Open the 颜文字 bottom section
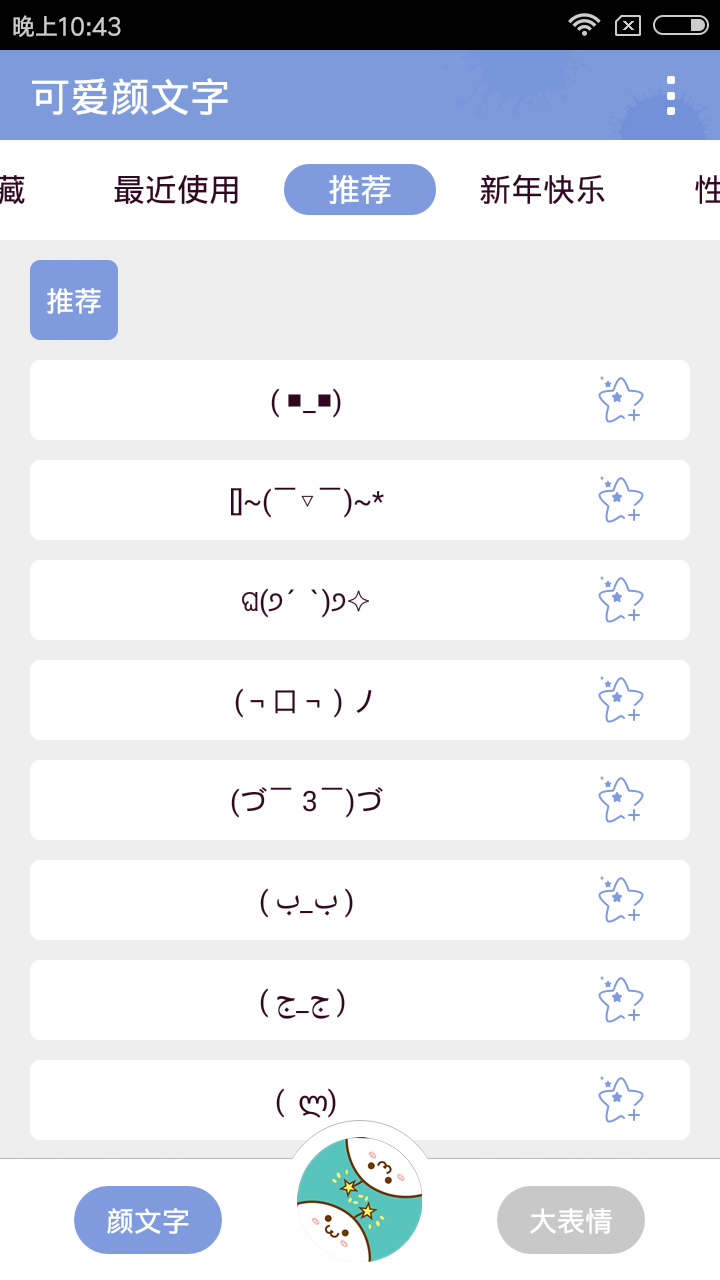This screenshot has width=720, height=1280. click(148, 1220)
